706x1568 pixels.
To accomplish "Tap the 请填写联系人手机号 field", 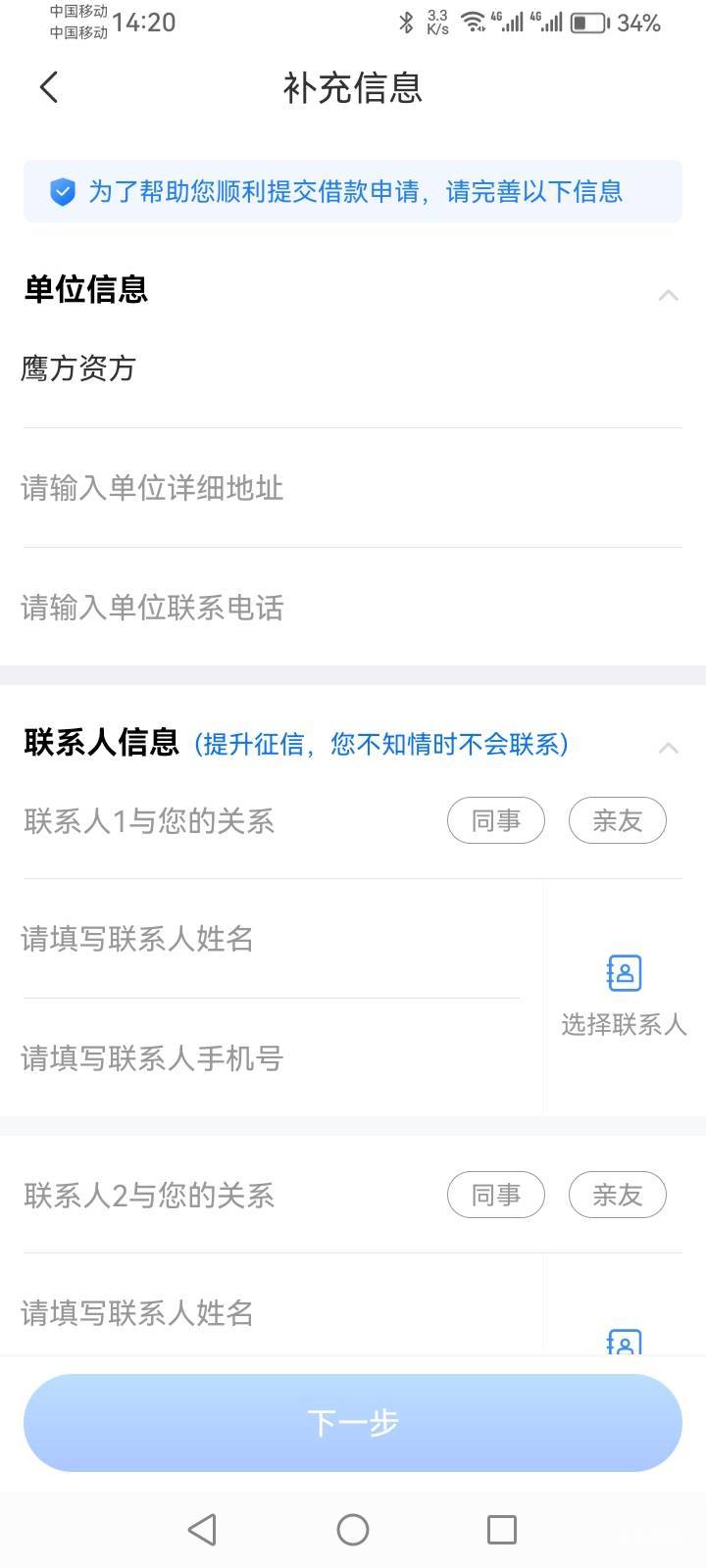I will click(x=271, y=1058).
